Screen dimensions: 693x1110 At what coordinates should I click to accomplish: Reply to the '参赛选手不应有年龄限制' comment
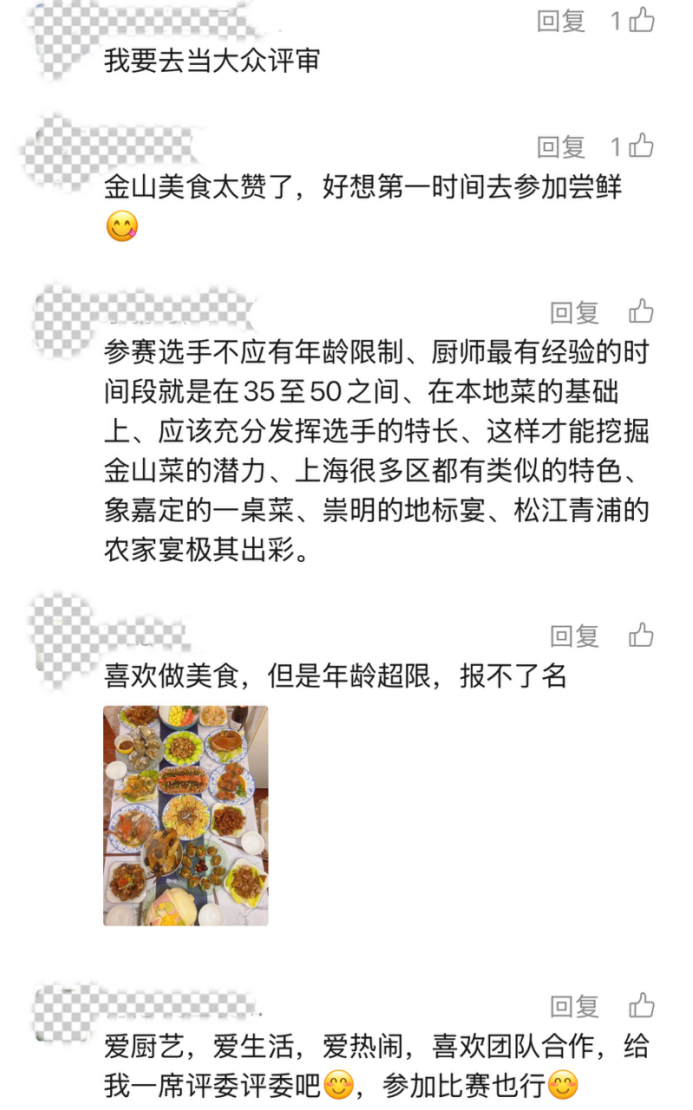point(575,313)
